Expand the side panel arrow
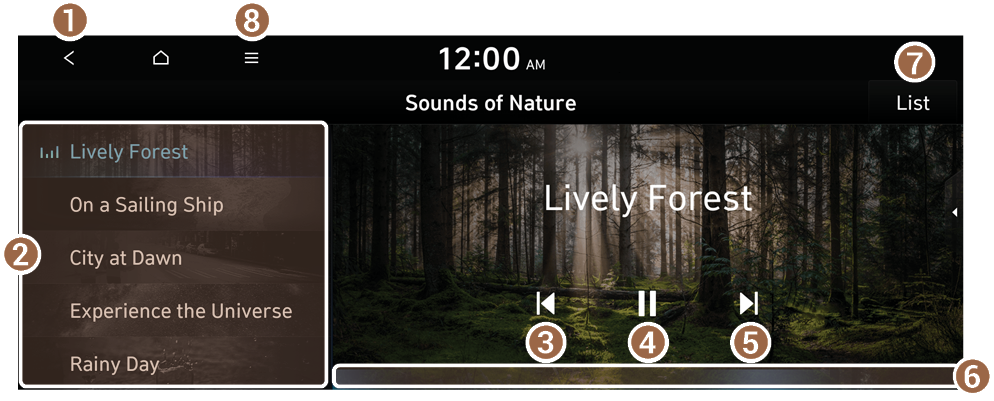The height and width of the screenshot is (401, 994). [954, 213]
